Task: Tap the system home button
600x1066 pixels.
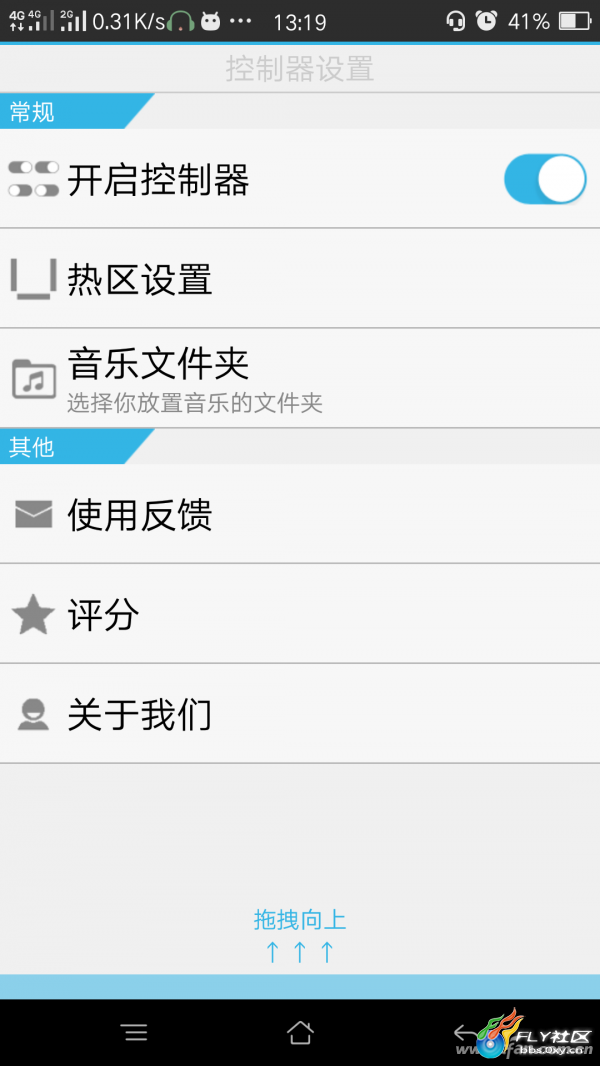Action: pyautogui.click(x=300, y=1033)
